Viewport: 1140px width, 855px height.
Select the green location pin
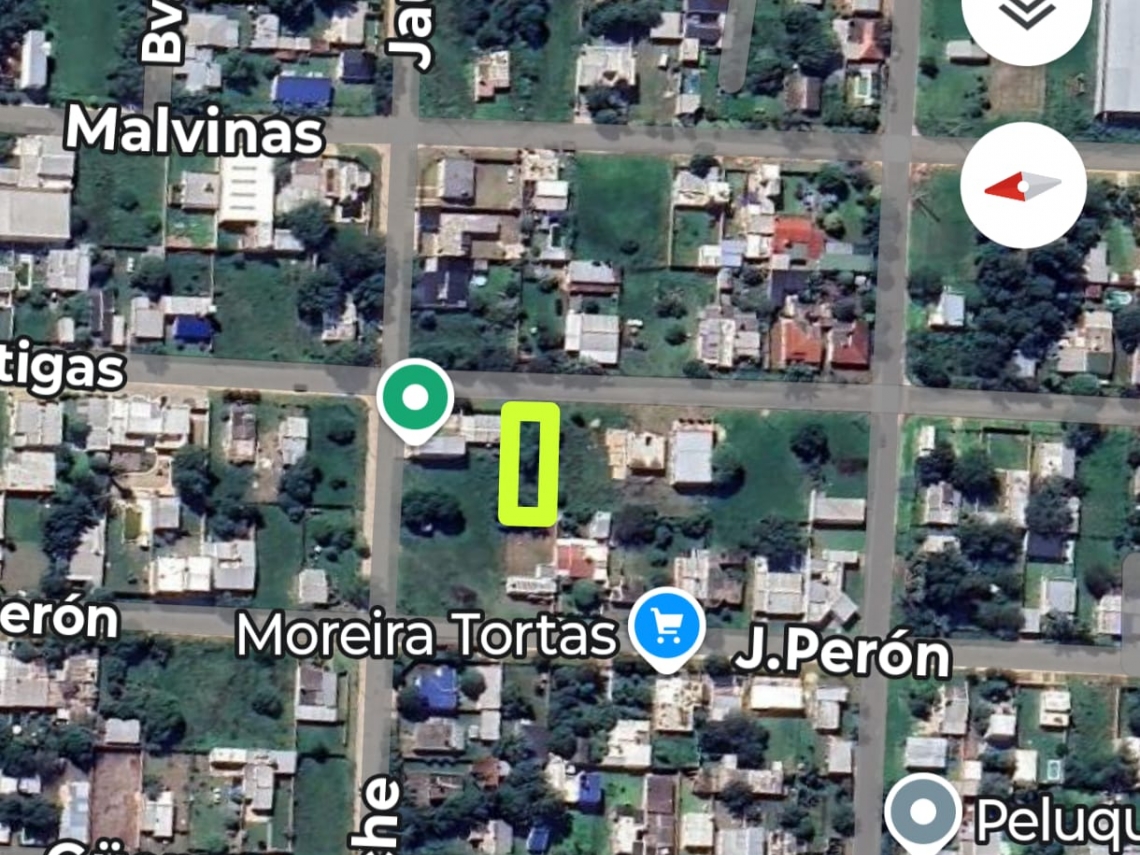click(x=415, y=398)
